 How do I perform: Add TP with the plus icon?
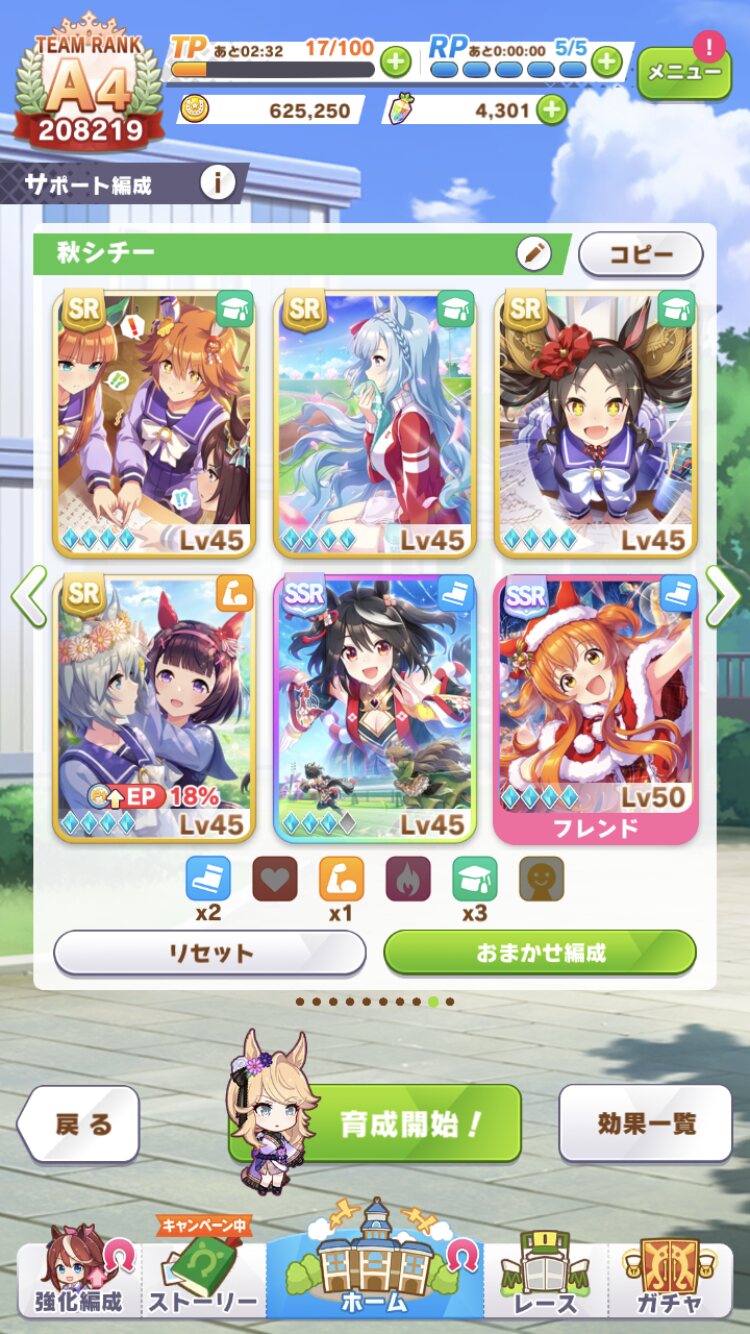click(x=396, y=62)
